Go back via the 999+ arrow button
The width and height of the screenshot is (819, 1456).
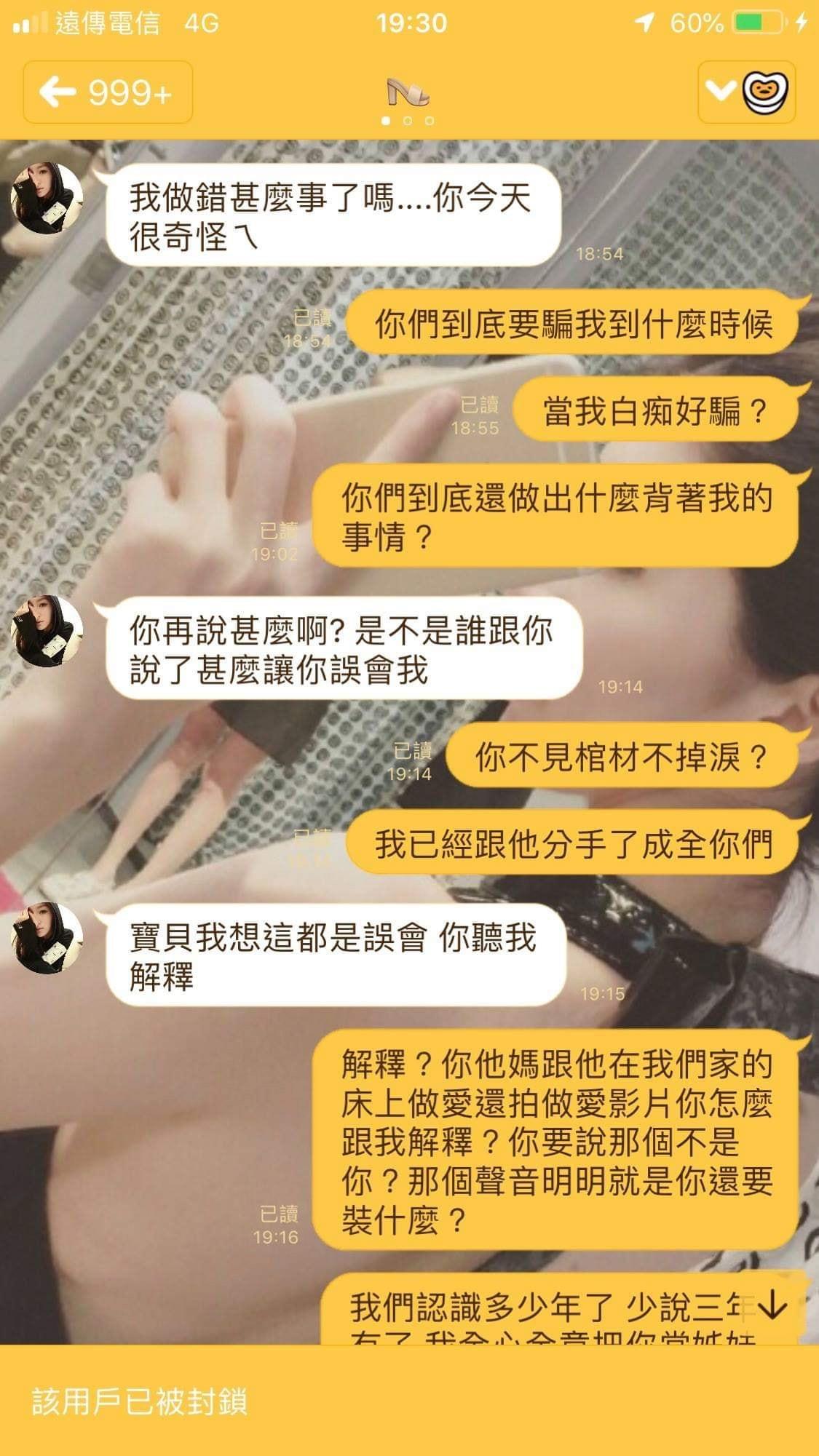(x=108, y=92)
